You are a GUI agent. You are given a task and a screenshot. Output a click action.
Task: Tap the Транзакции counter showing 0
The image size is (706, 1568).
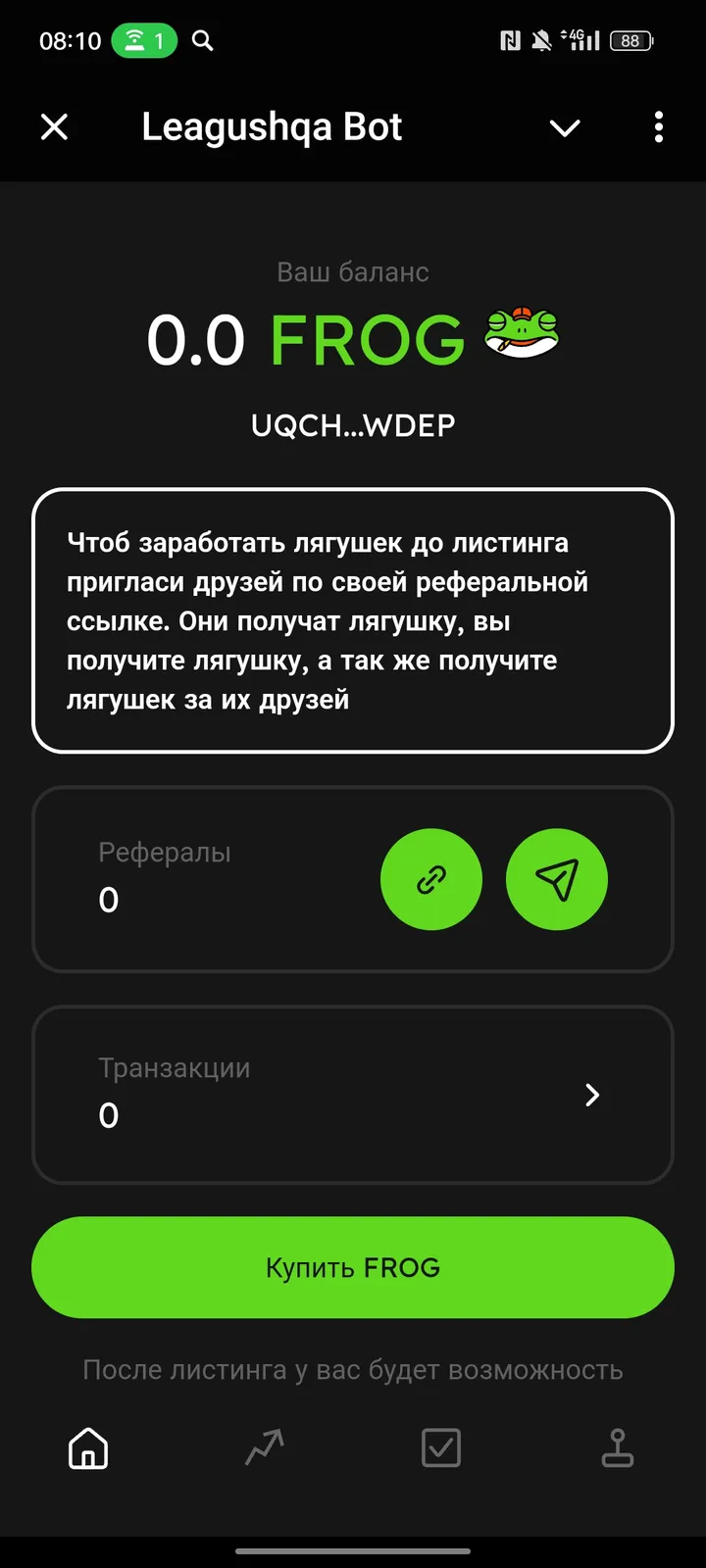click(x=108, y=1115)
